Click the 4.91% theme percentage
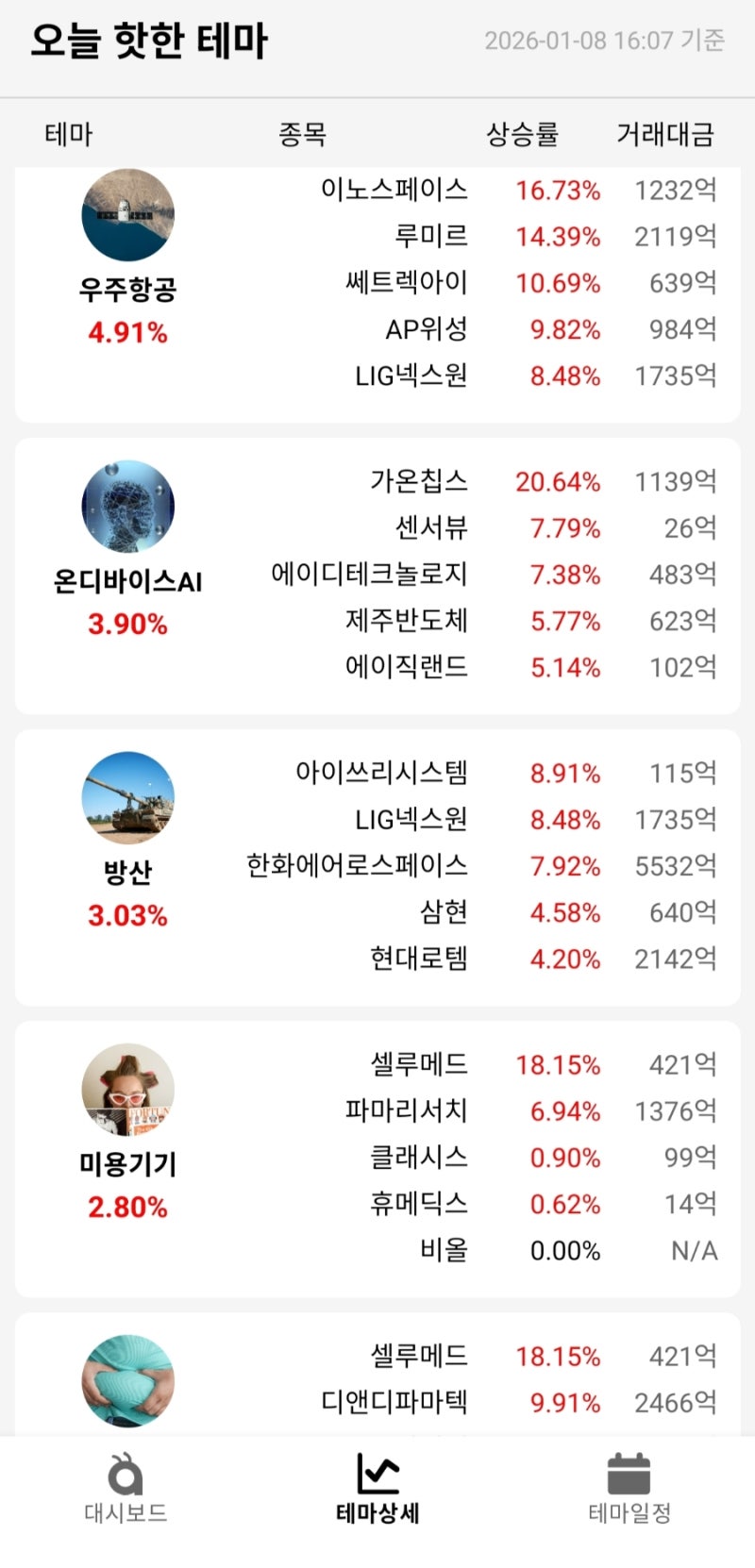The width and height of the screenshot is (755, 1568). click(127, 331)
